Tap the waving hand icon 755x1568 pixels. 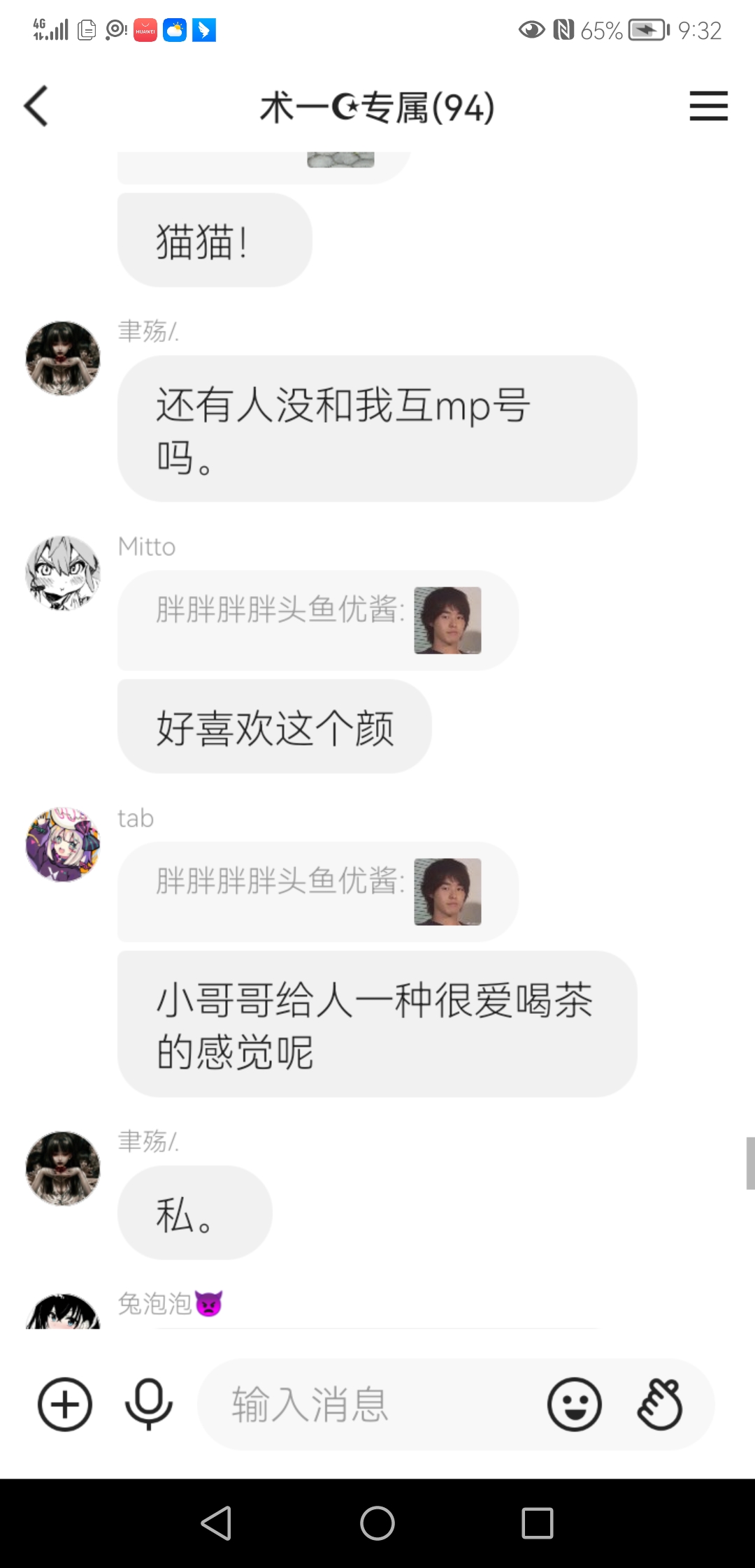(x=660, y=1404)
